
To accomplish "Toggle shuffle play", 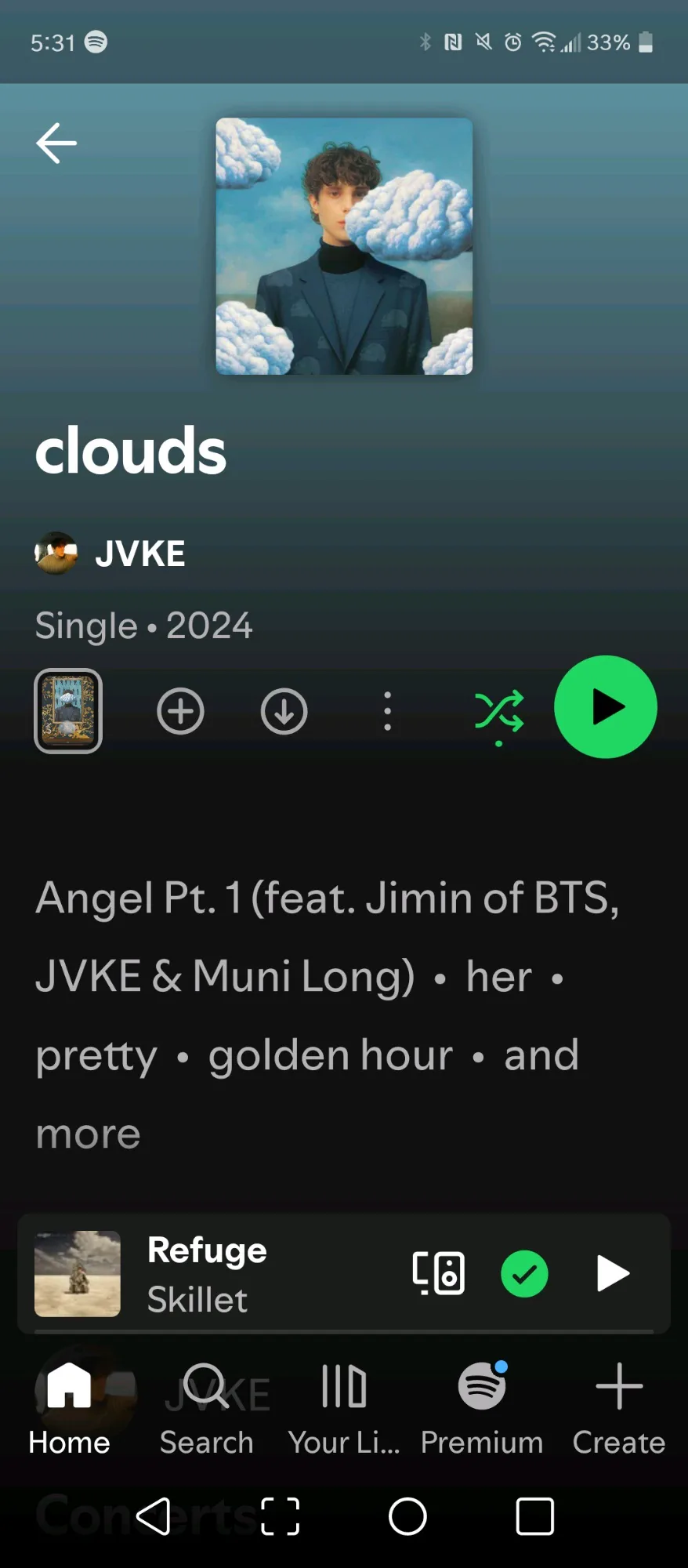I will point(499,712).
